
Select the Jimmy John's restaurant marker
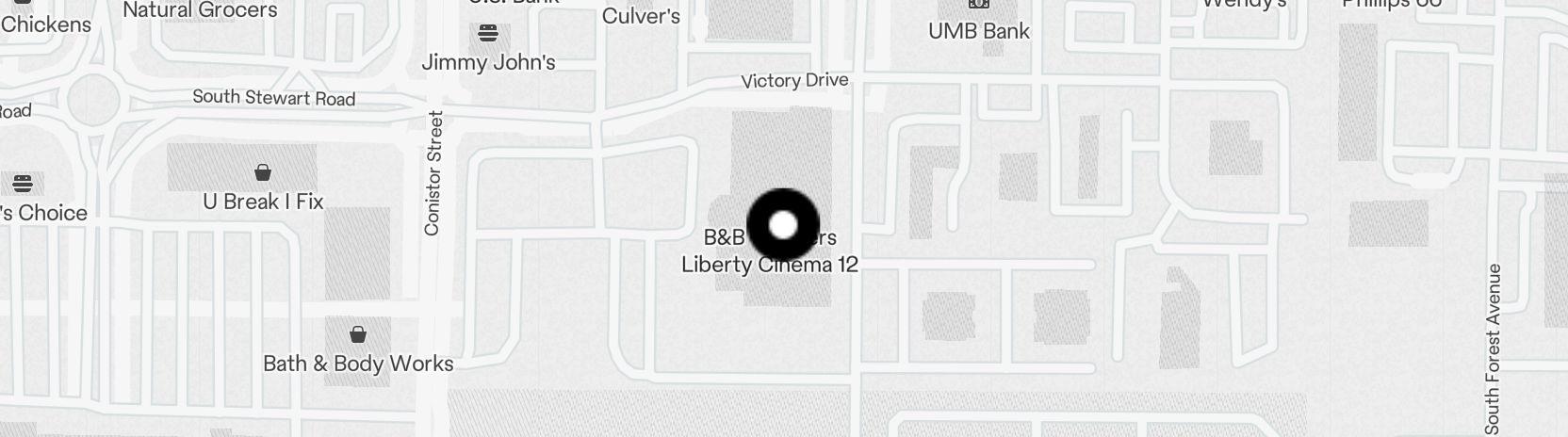click(x=487, y=35)
